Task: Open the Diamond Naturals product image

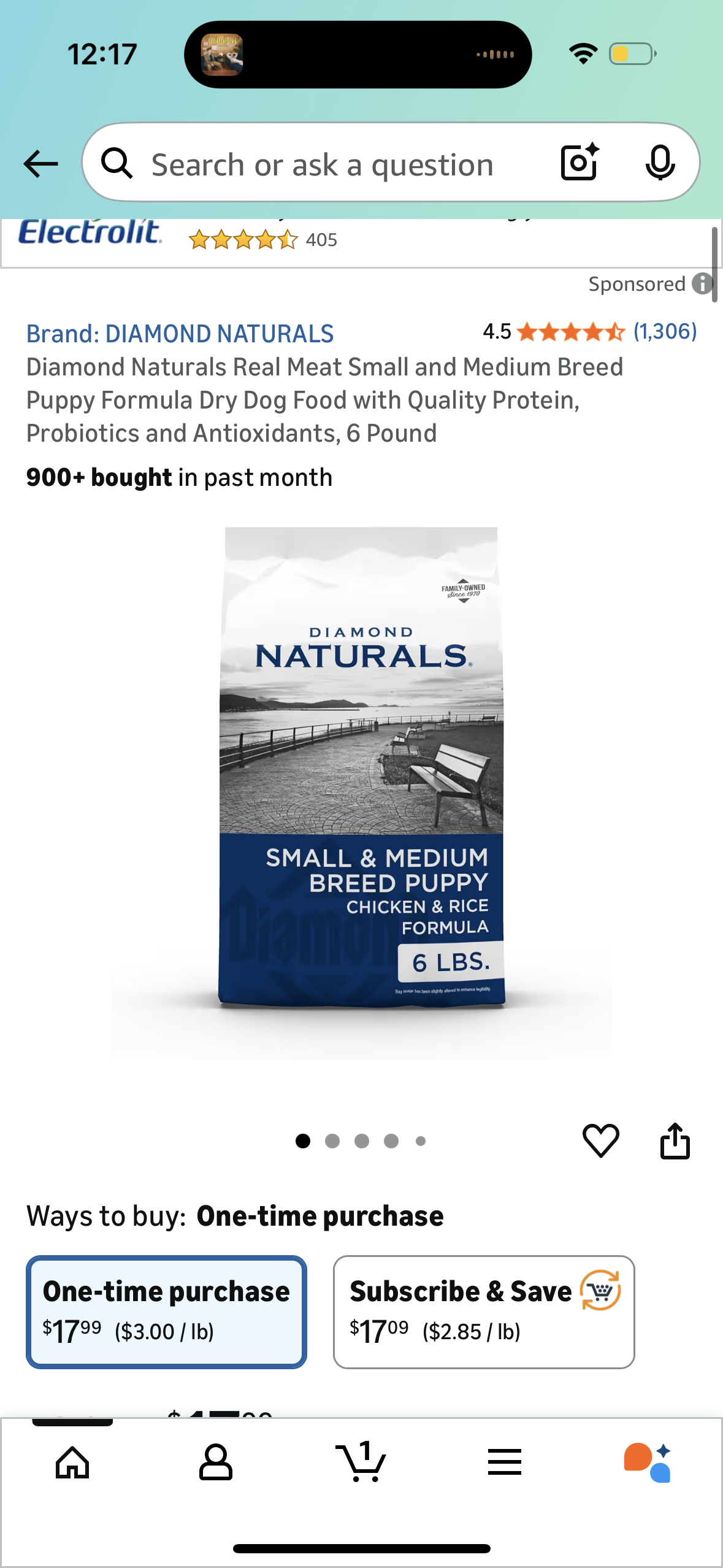Action: (x=361, y=767)
